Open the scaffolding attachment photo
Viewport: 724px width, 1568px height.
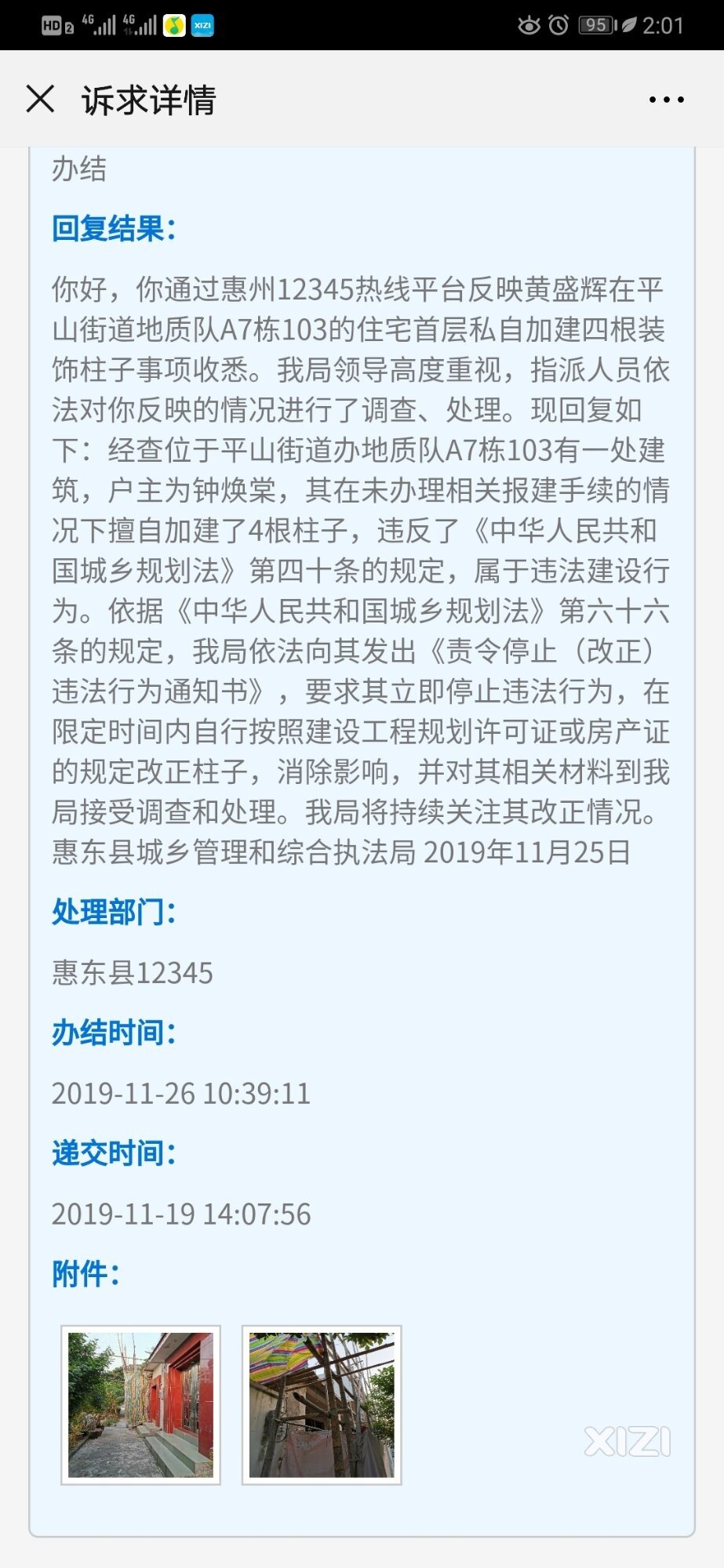click(x=322, y=1405)
